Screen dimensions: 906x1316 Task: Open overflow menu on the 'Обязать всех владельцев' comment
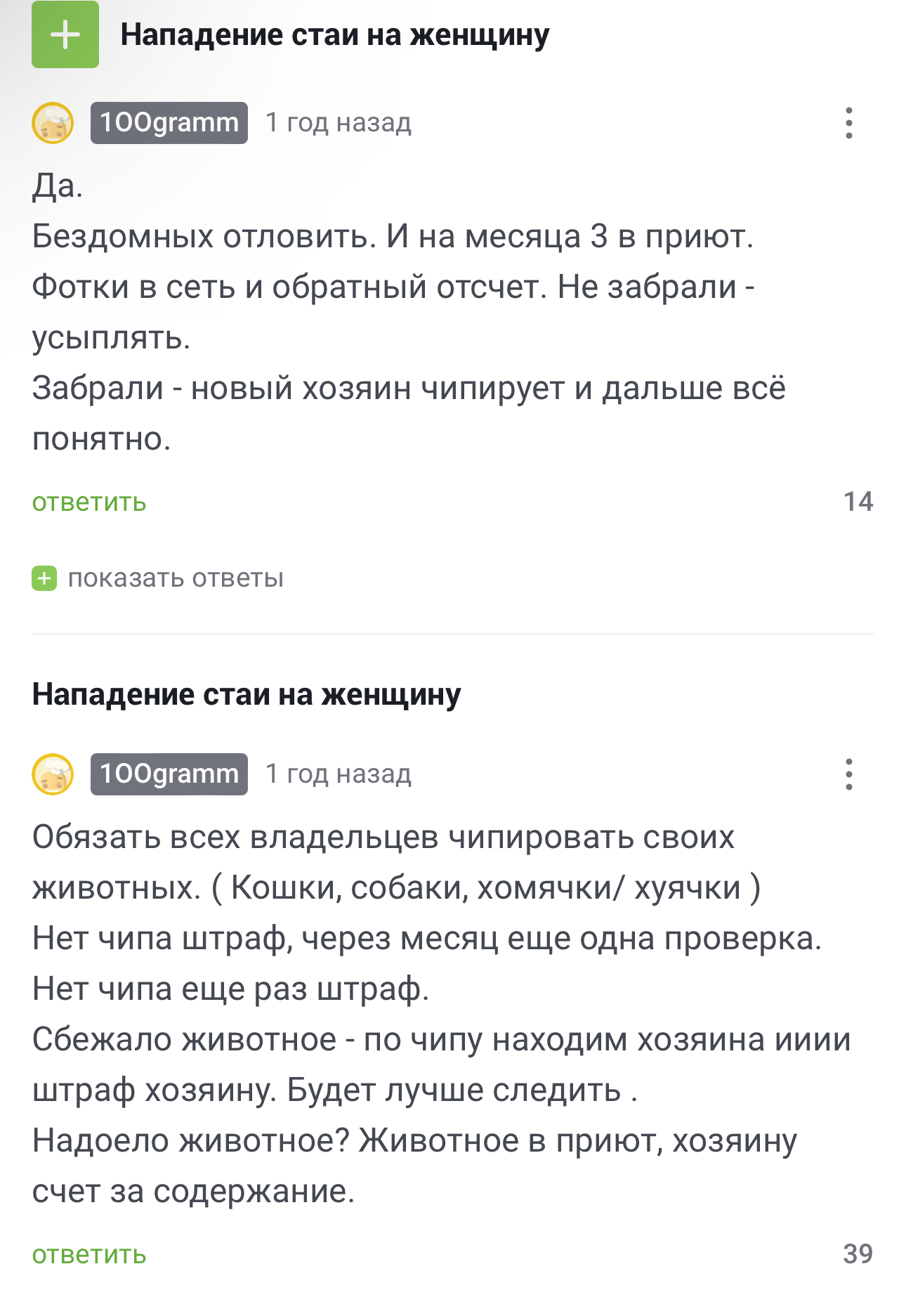848,774
